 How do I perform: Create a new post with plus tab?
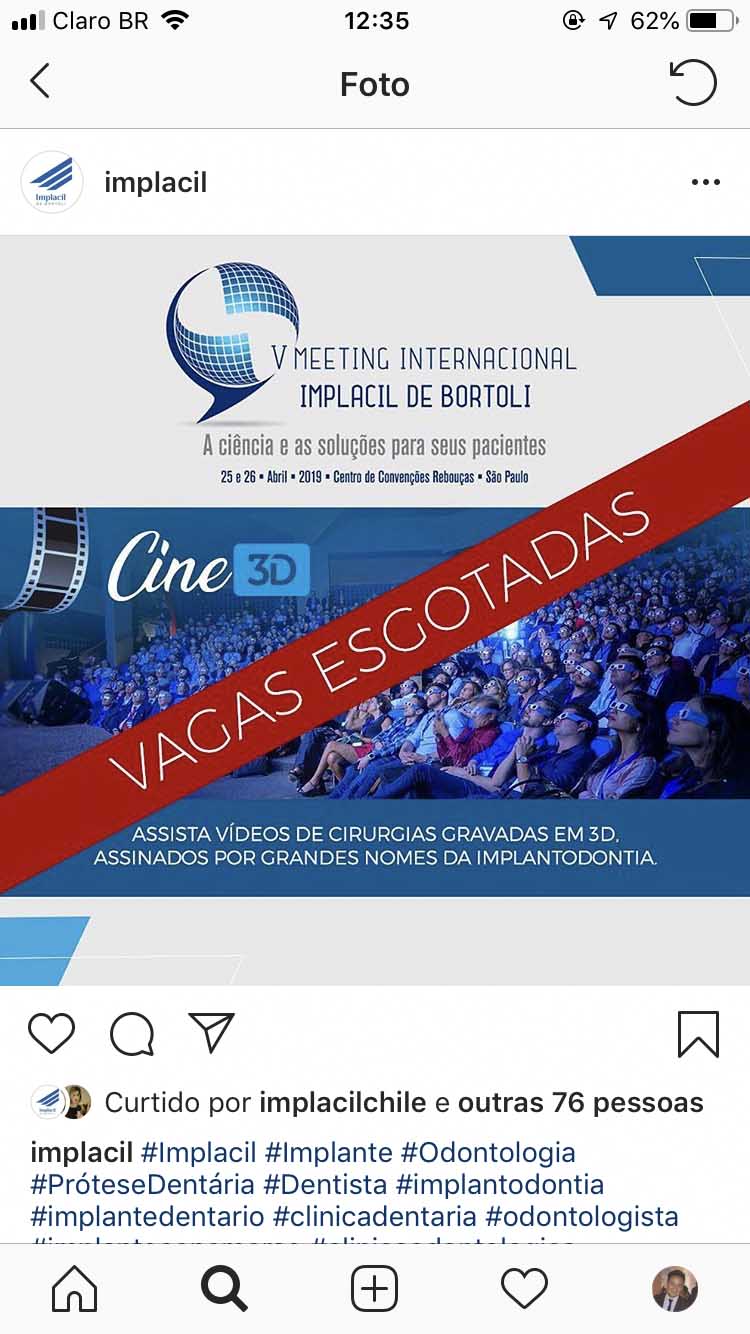[x=375, y=1289]
